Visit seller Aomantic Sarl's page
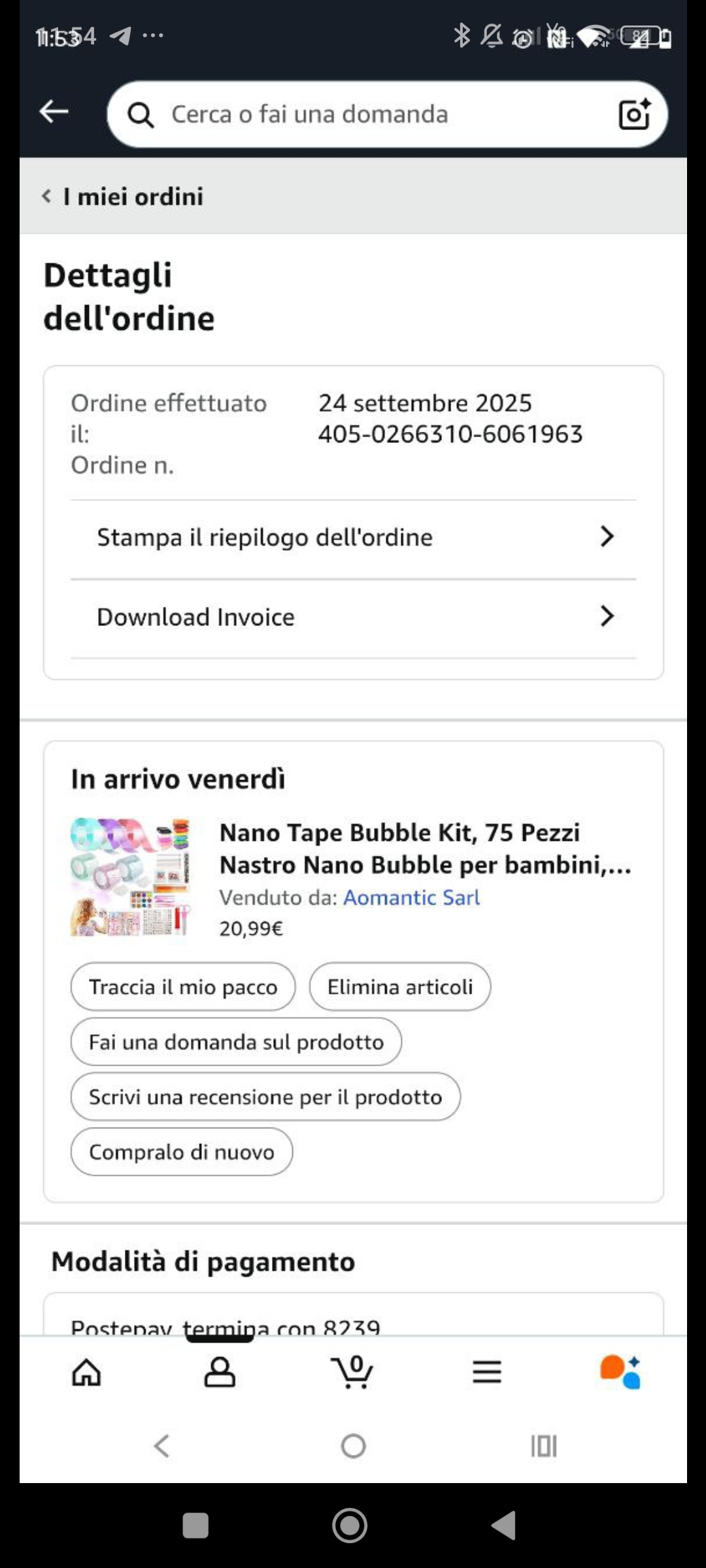The height and width of the screenshot is (1568, 706). 412,898
